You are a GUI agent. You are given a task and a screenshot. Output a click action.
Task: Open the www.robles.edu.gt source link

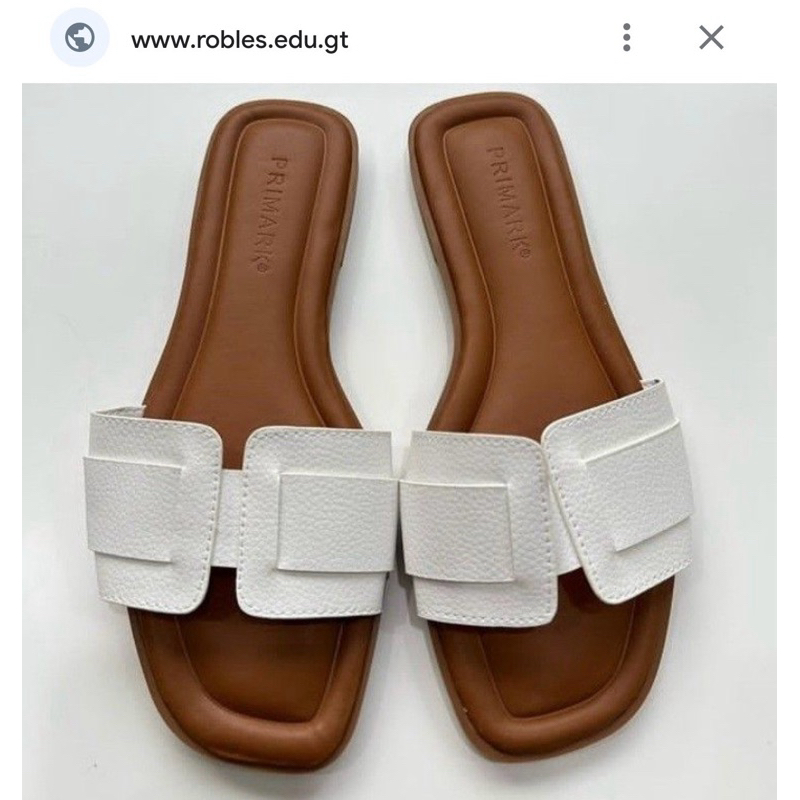click(x=239, y=40)
